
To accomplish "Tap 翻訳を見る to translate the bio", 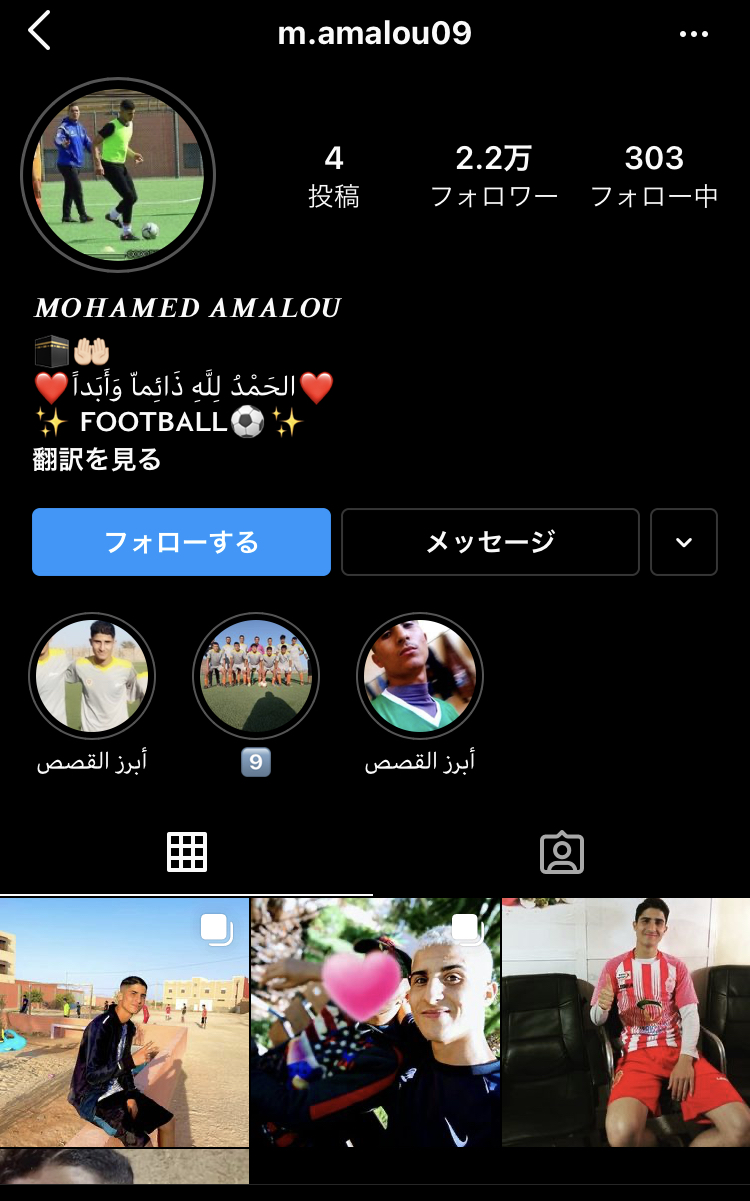I will 96,459.
